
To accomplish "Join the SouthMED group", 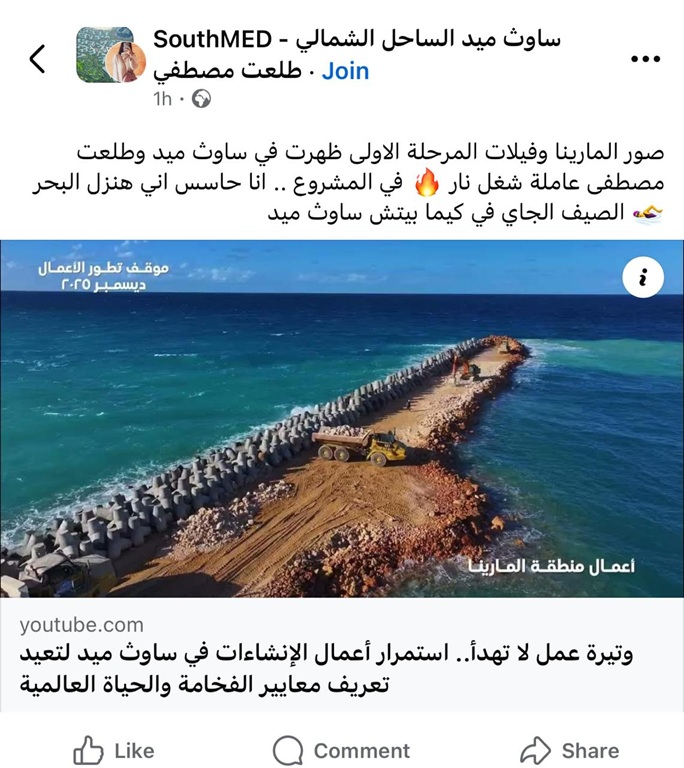I will [345, 71].
